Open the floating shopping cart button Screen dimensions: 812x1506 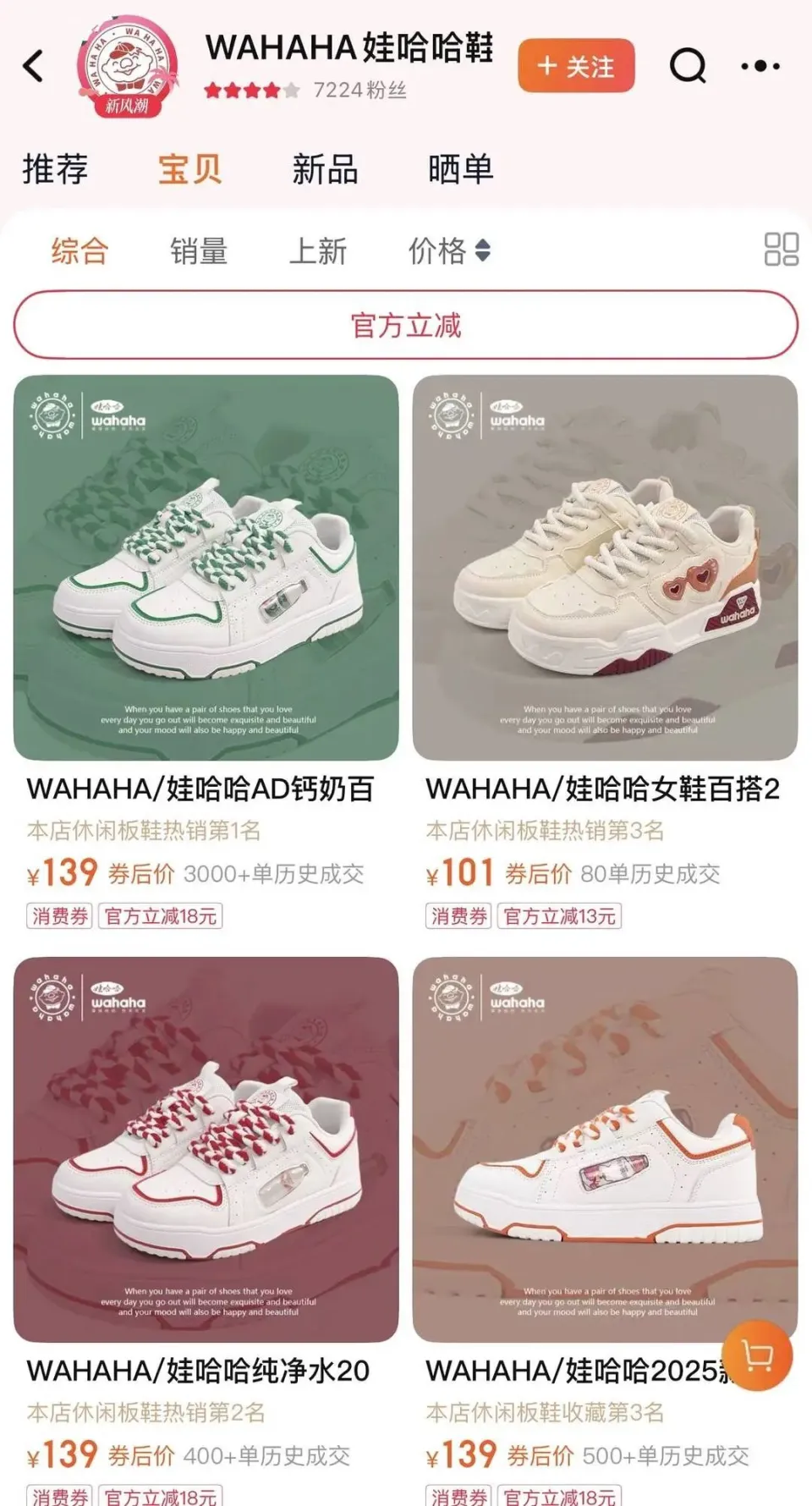[x=758, y=1356]
